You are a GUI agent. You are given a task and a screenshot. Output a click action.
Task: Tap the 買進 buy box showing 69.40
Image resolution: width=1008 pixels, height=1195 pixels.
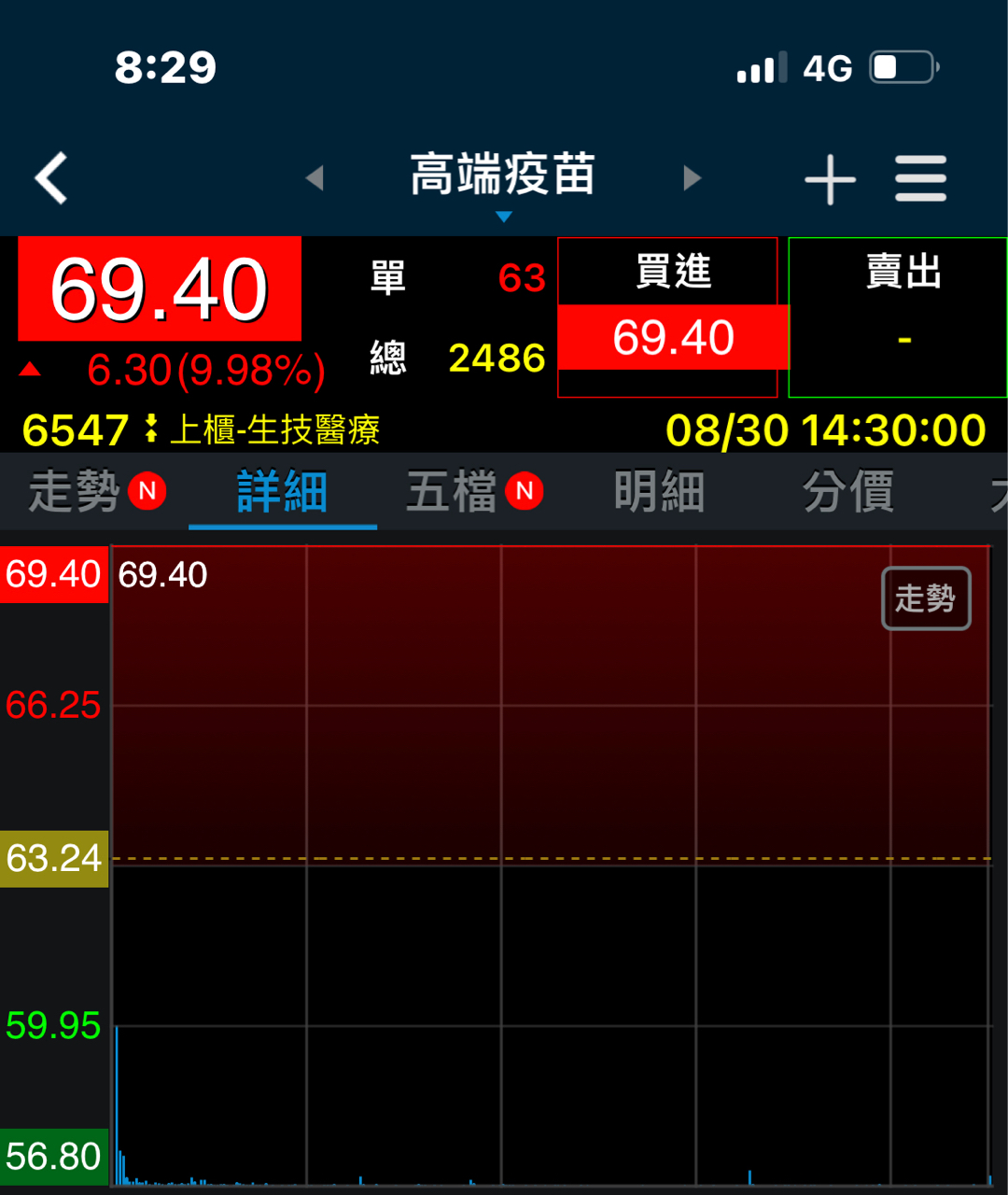pos(668,338)
